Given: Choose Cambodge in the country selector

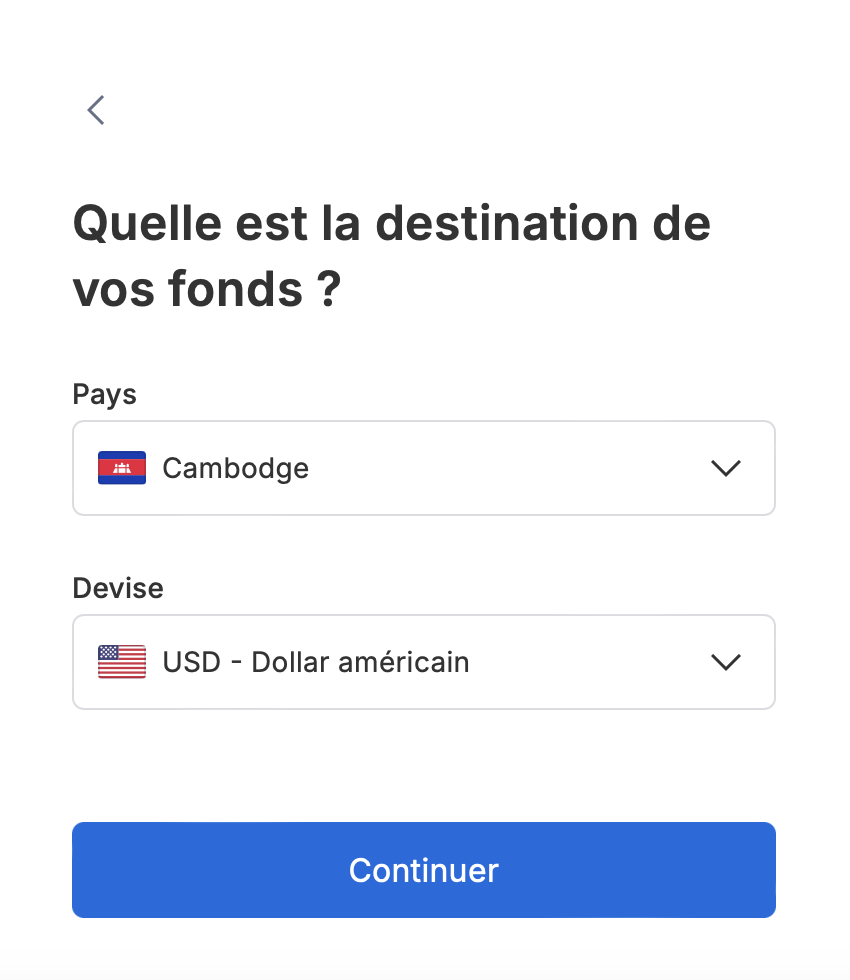Looking at the screenshot, I should [x=236, y=467].
